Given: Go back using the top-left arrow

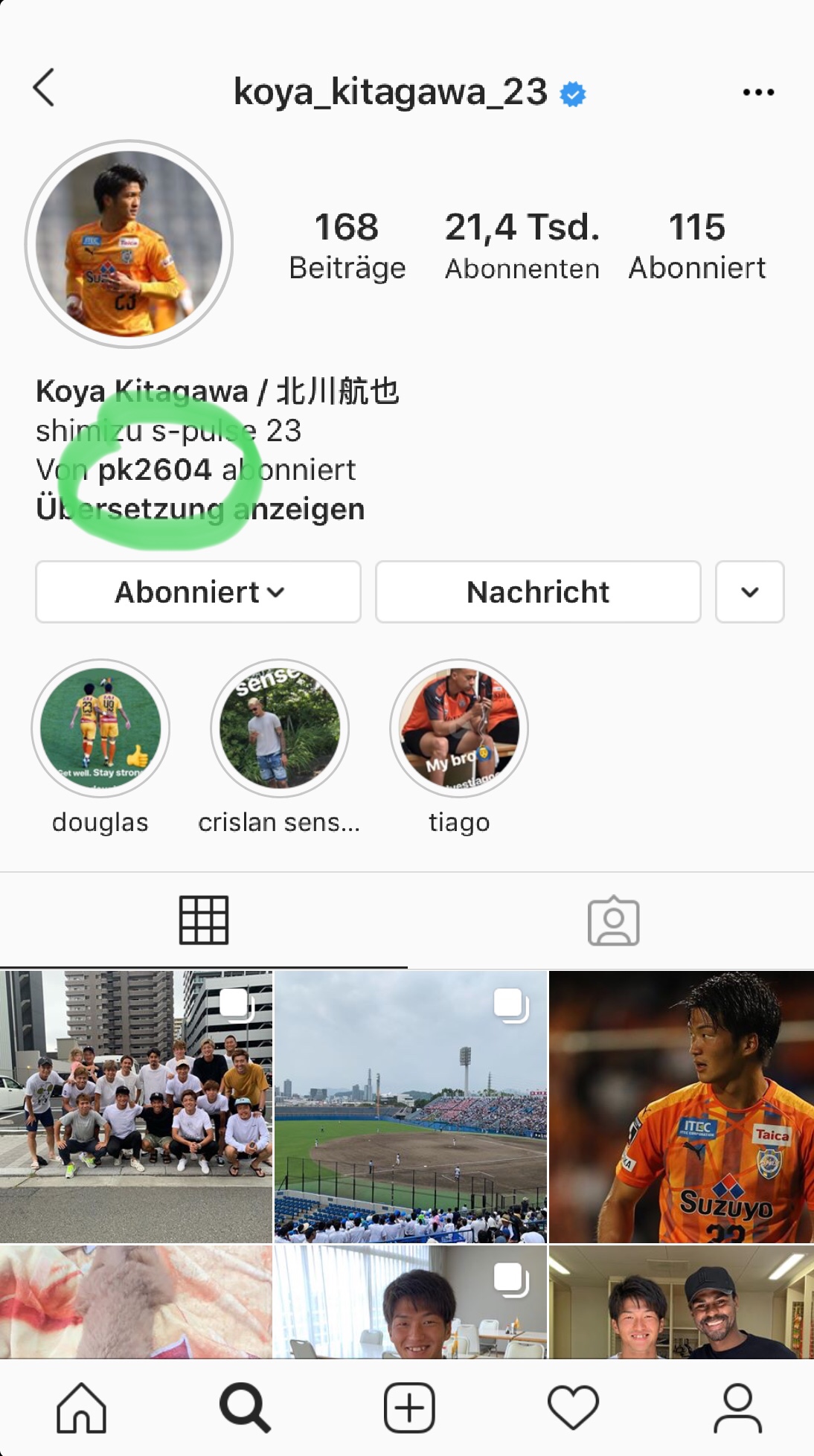Looking at the screenshot, I should [x=44, y=89].
